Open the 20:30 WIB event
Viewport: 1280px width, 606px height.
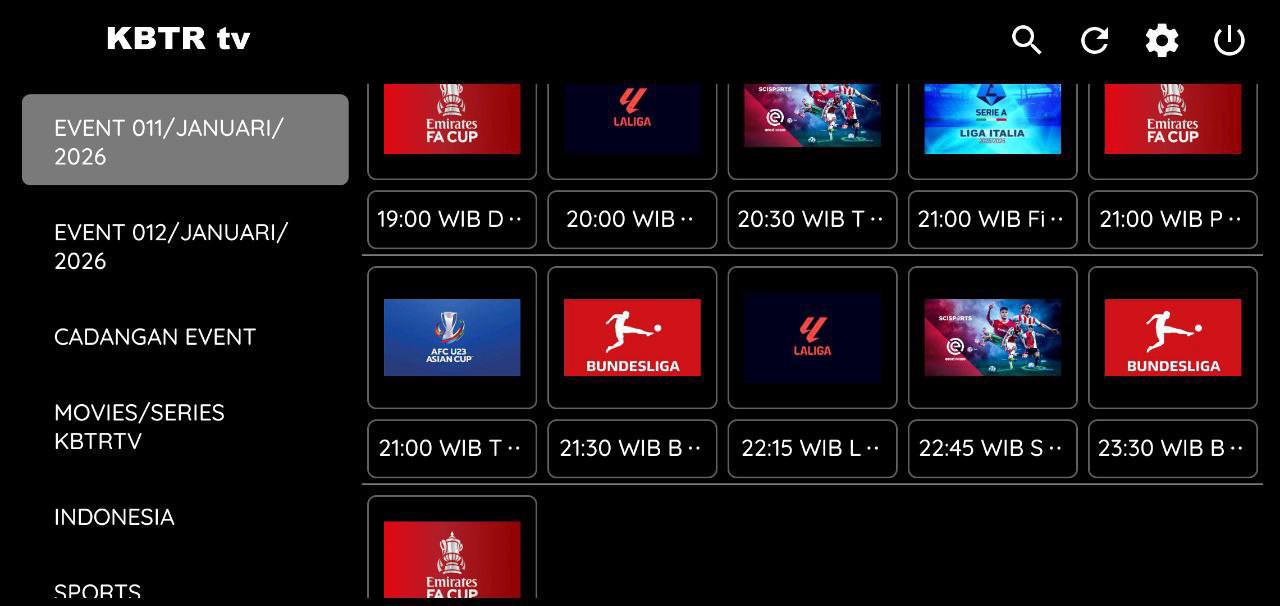pyautogui.click(x=812, y=219)
